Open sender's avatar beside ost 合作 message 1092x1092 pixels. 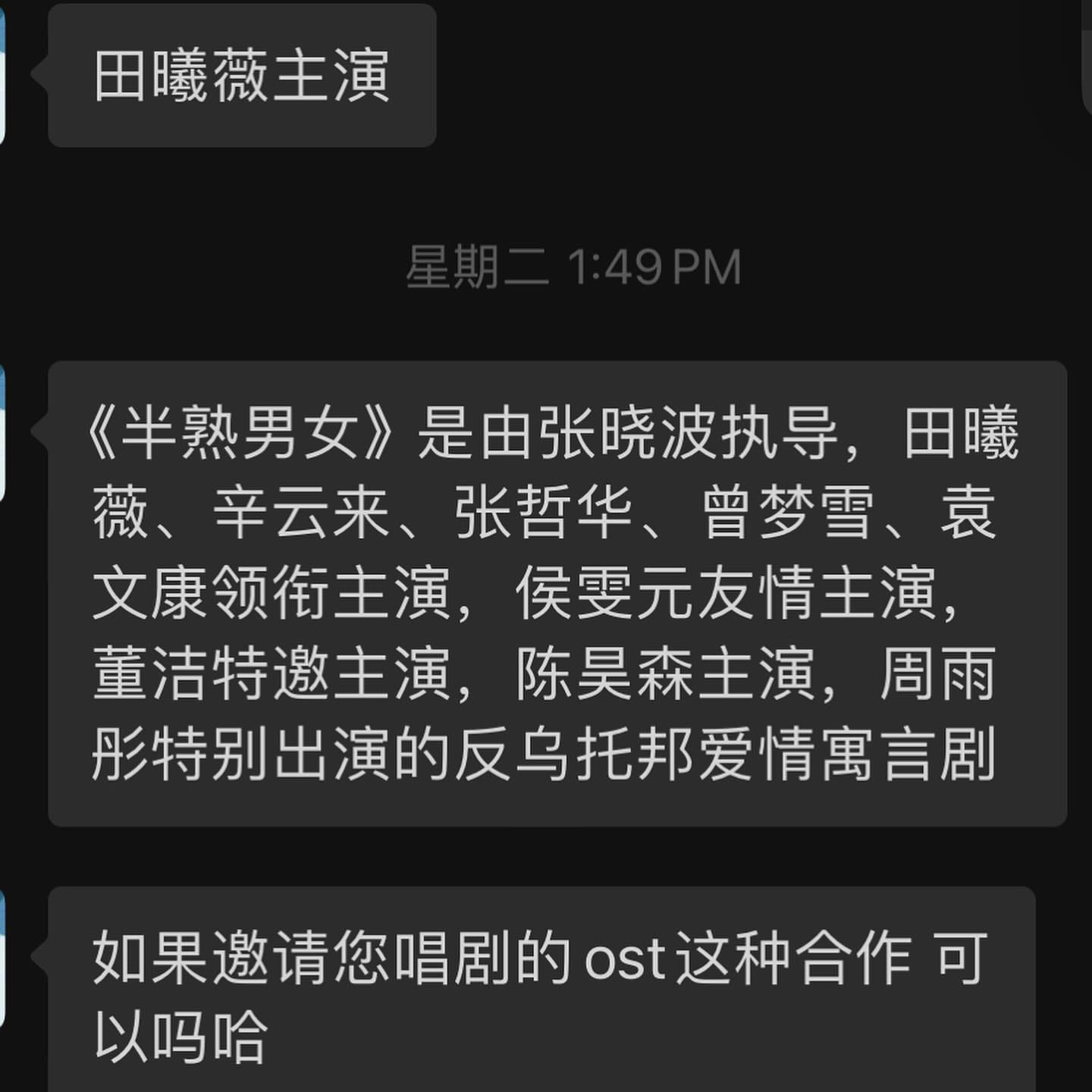click(x=2, y=957)
